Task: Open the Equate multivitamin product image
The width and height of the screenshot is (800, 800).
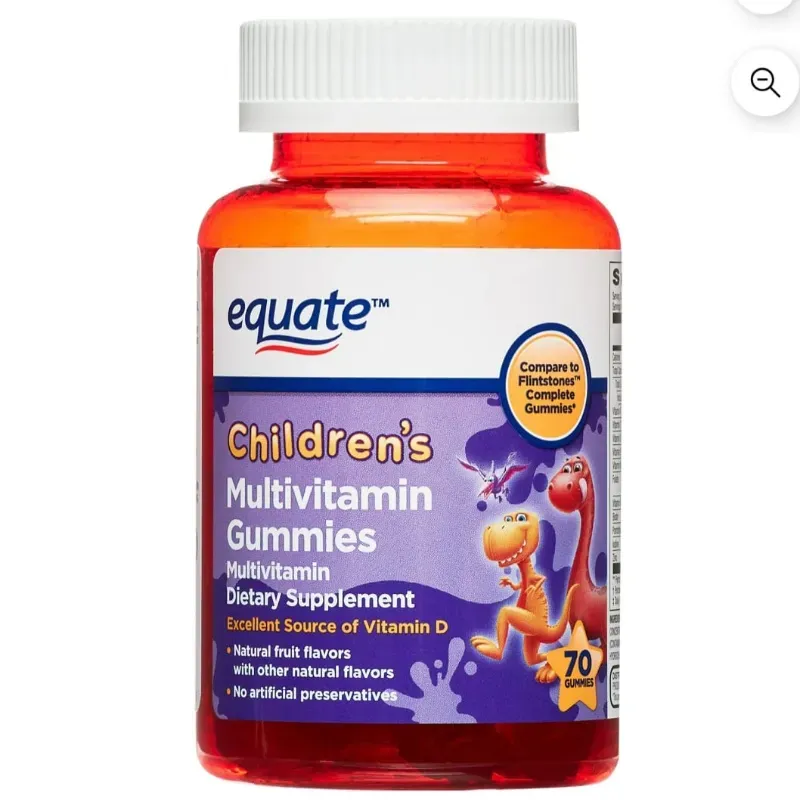Action: [x=408, y=420]
